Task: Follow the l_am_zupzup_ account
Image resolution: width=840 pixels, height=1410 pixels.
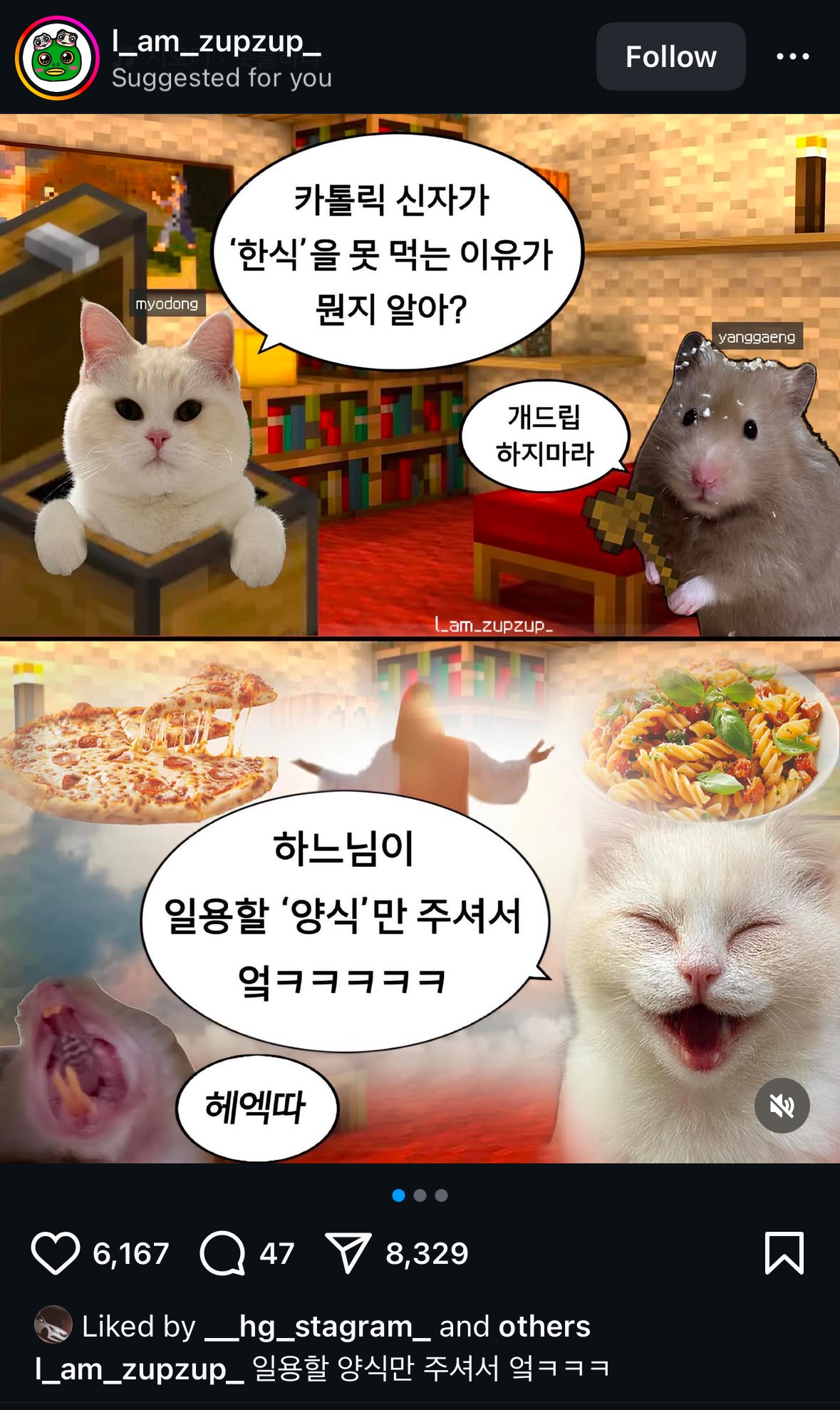Action: [670, 56]
